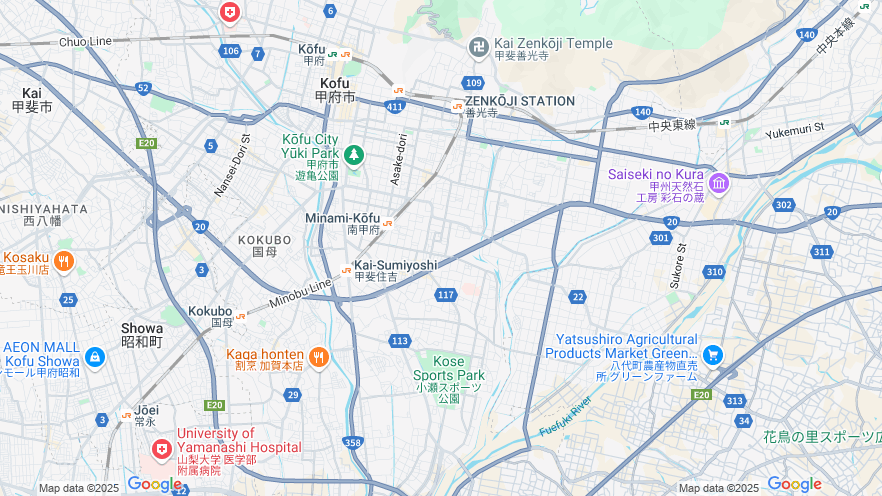Open the Kaga honten restaurant marker
This screenshot has width=882, height=496.
(319, 358)
